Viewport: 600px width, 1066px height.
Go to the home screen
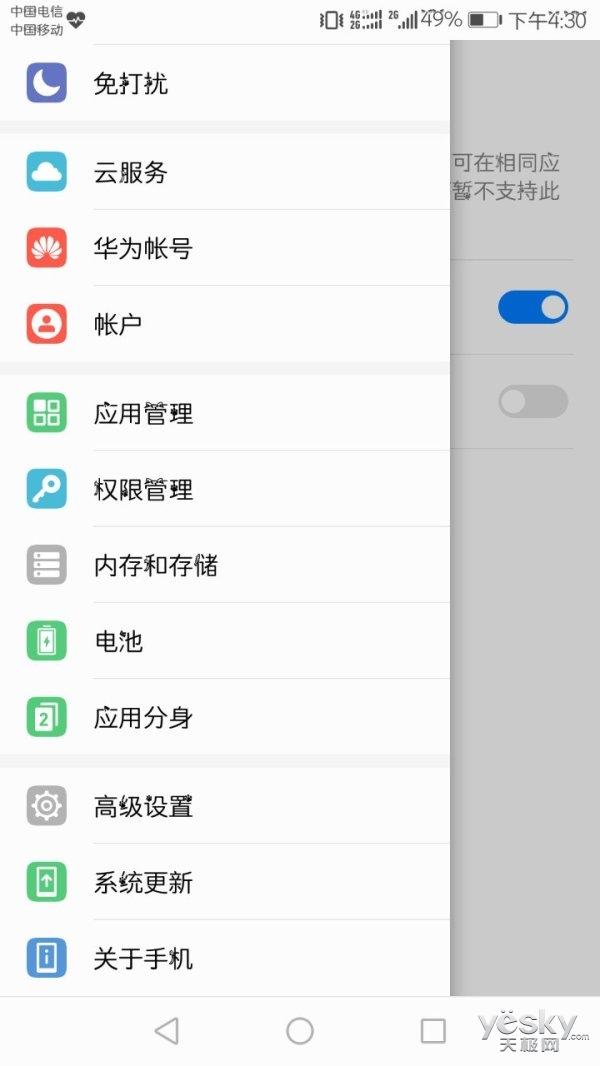coord(300,1031)
